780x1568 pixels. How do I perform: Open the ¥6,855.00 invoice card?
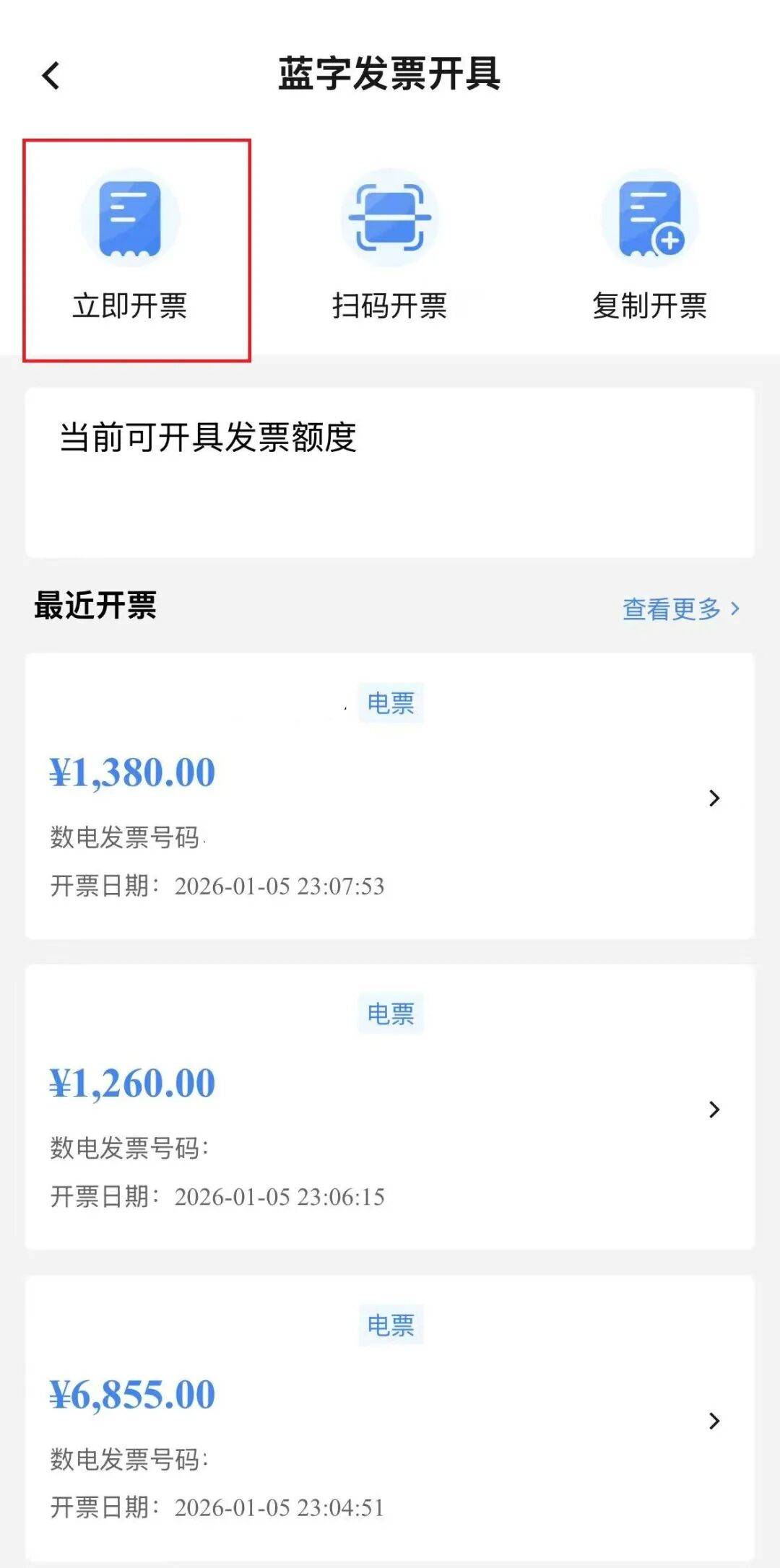(x=390, y=1419)
